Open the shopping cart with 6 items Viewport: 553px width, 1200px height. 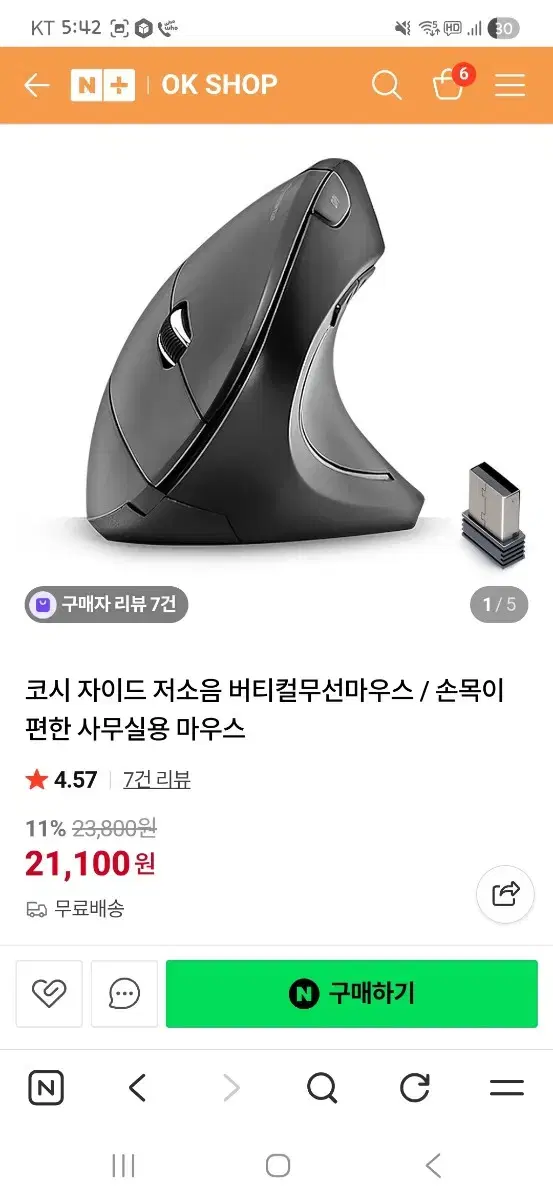click(x=449, y=83)
